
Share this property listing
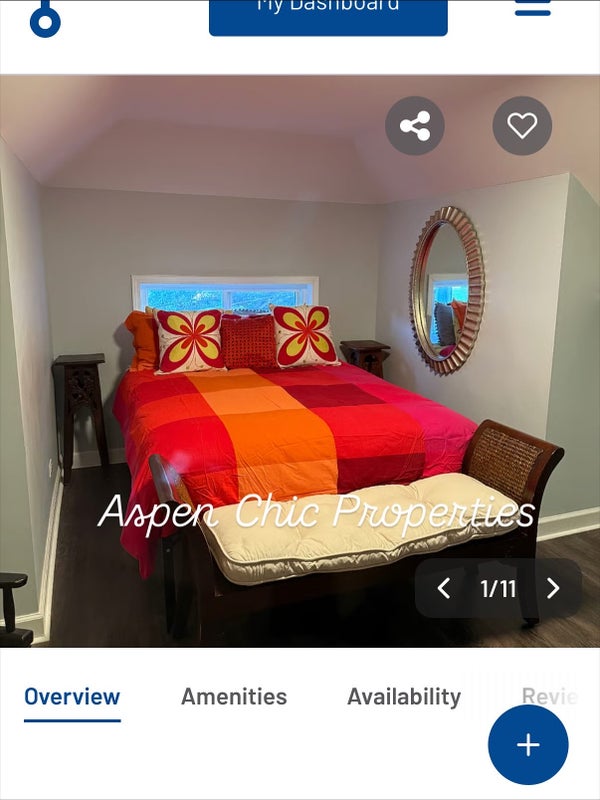coord(415,126)
